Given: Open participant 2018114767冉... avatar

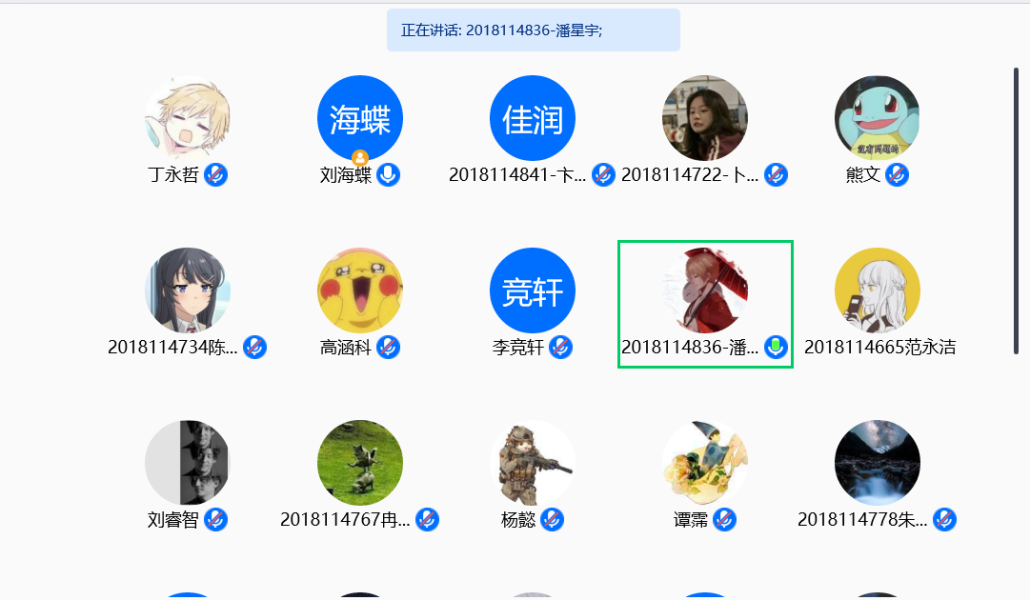Looking at the screenshot, I should (359, 463).
